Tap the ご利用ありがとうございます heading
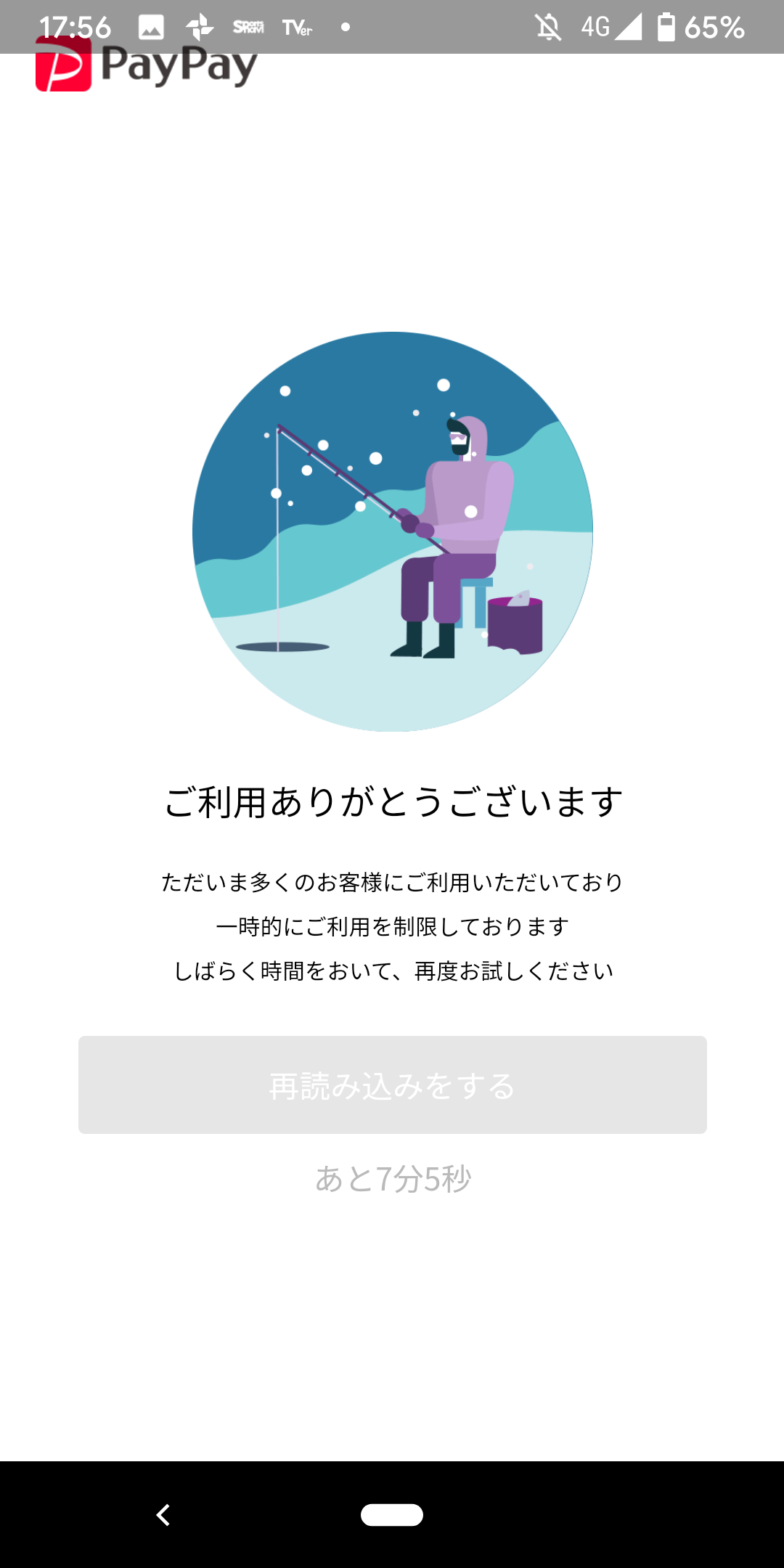 click(x=392, y=802)
